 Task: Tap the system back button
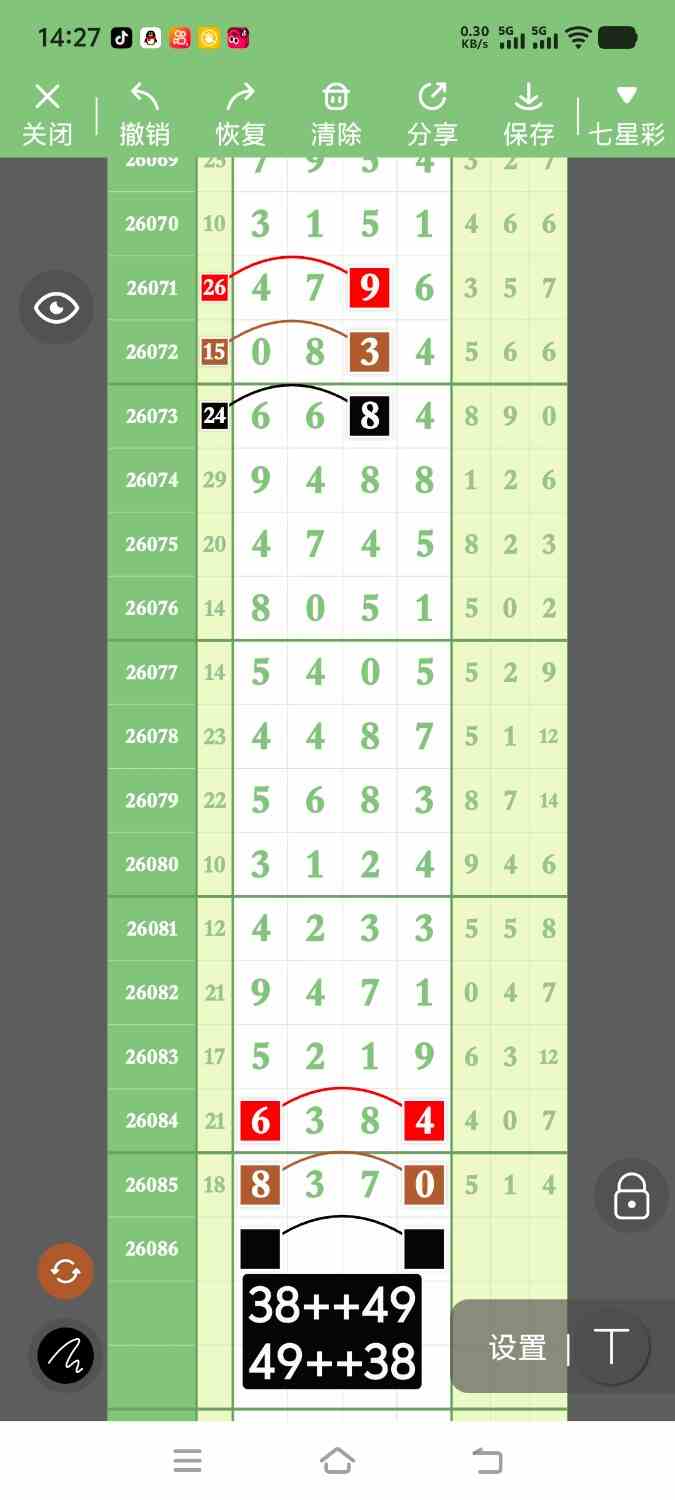[x=487, y=1461]
